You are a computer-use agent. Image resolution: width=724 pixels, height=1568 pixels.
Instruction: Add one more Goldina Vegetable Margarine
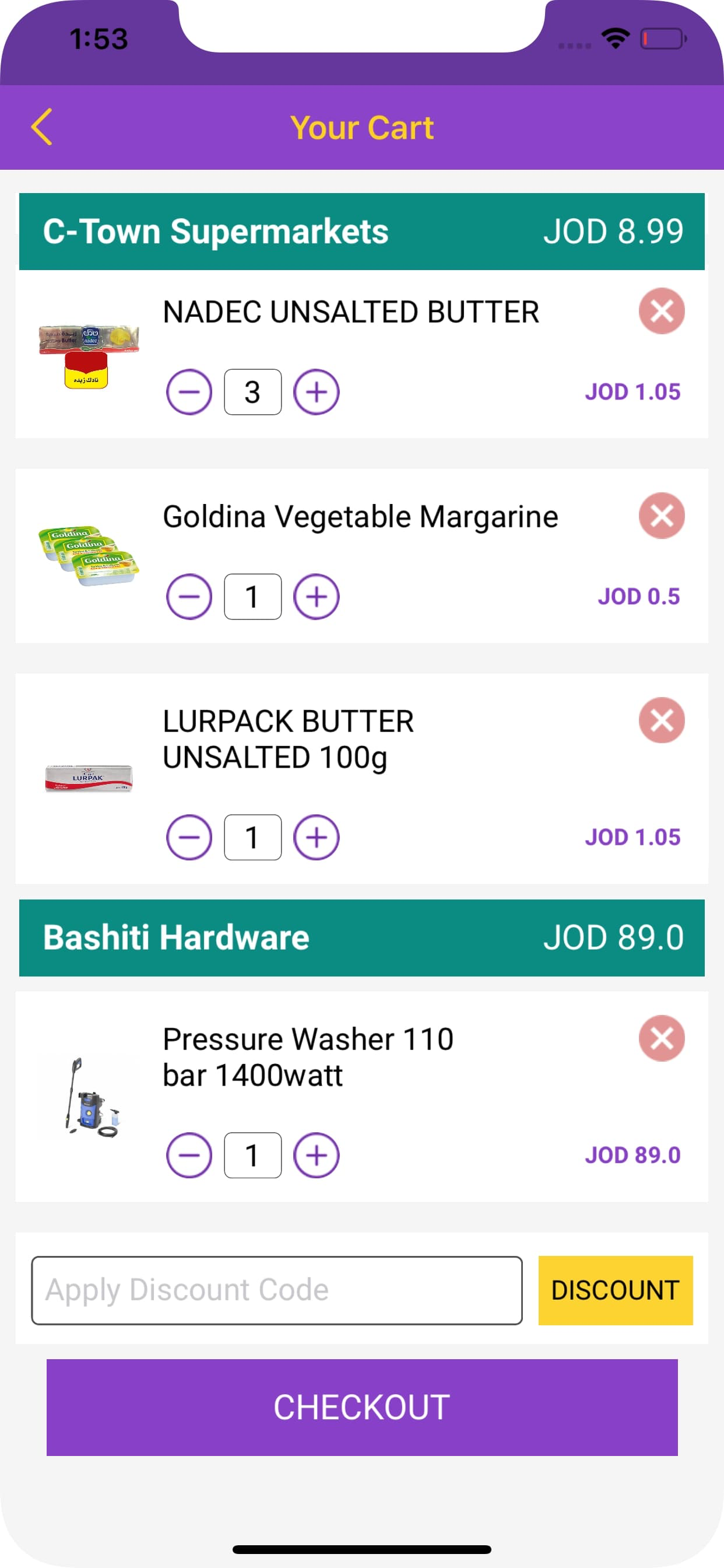pyautogui.click(x=317, y=597)
